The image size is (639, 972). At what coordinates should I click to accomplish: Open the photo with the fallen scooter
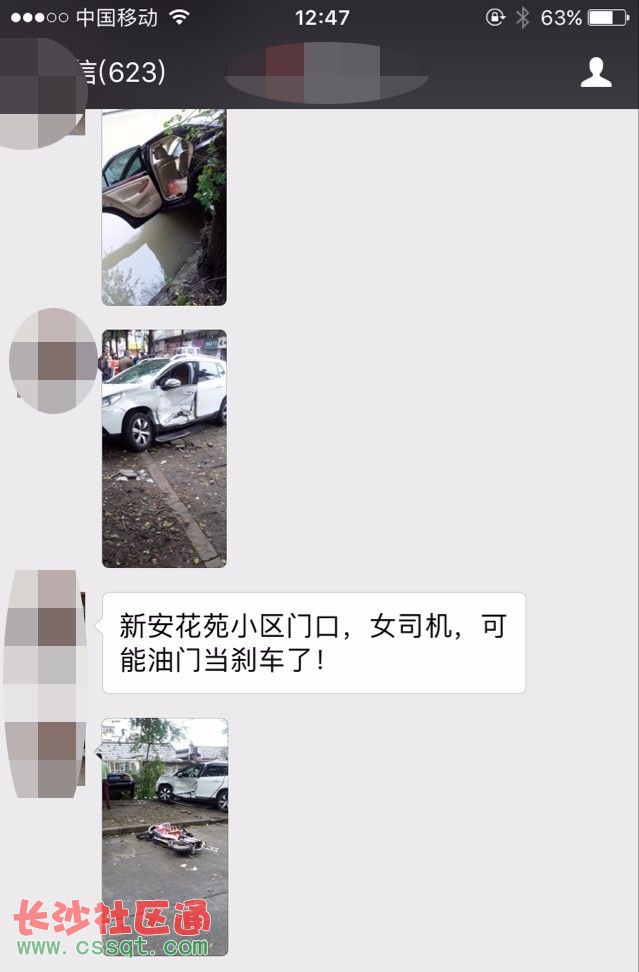[165, 836]
